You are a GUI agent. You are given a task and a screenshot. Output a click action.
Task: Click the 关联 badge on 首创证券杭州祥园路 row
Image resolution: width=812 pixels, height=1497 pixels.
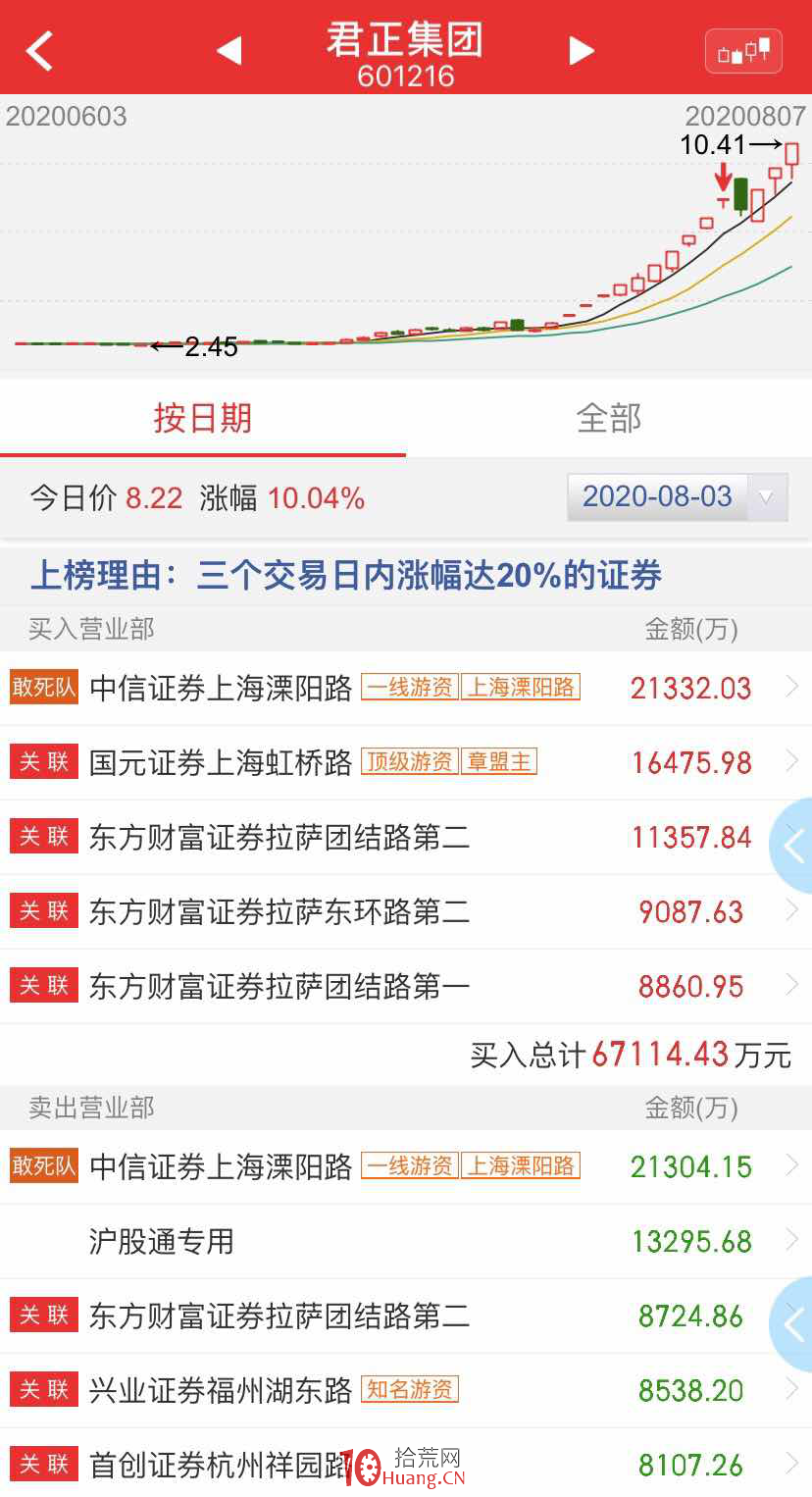tap(43, 1464)
